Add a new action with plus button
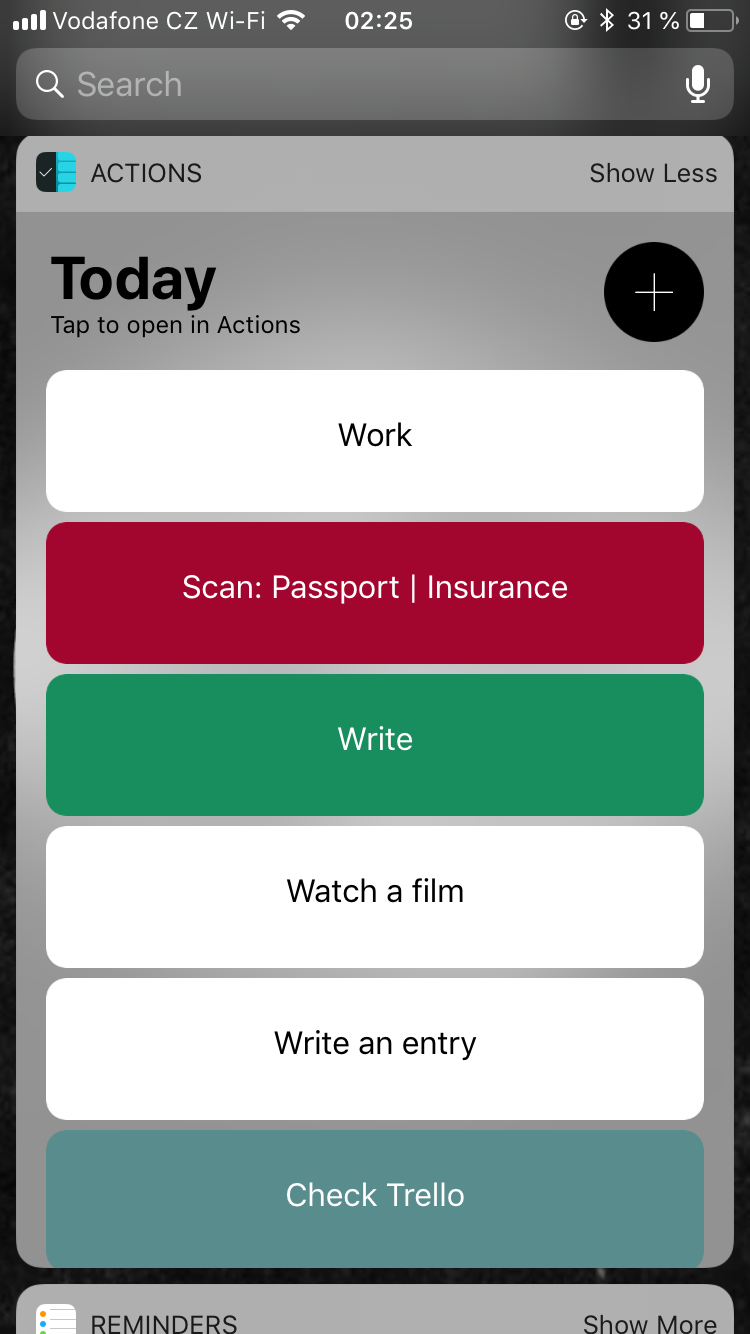This screenshot has height=1334, width=750. pos(654,292)
